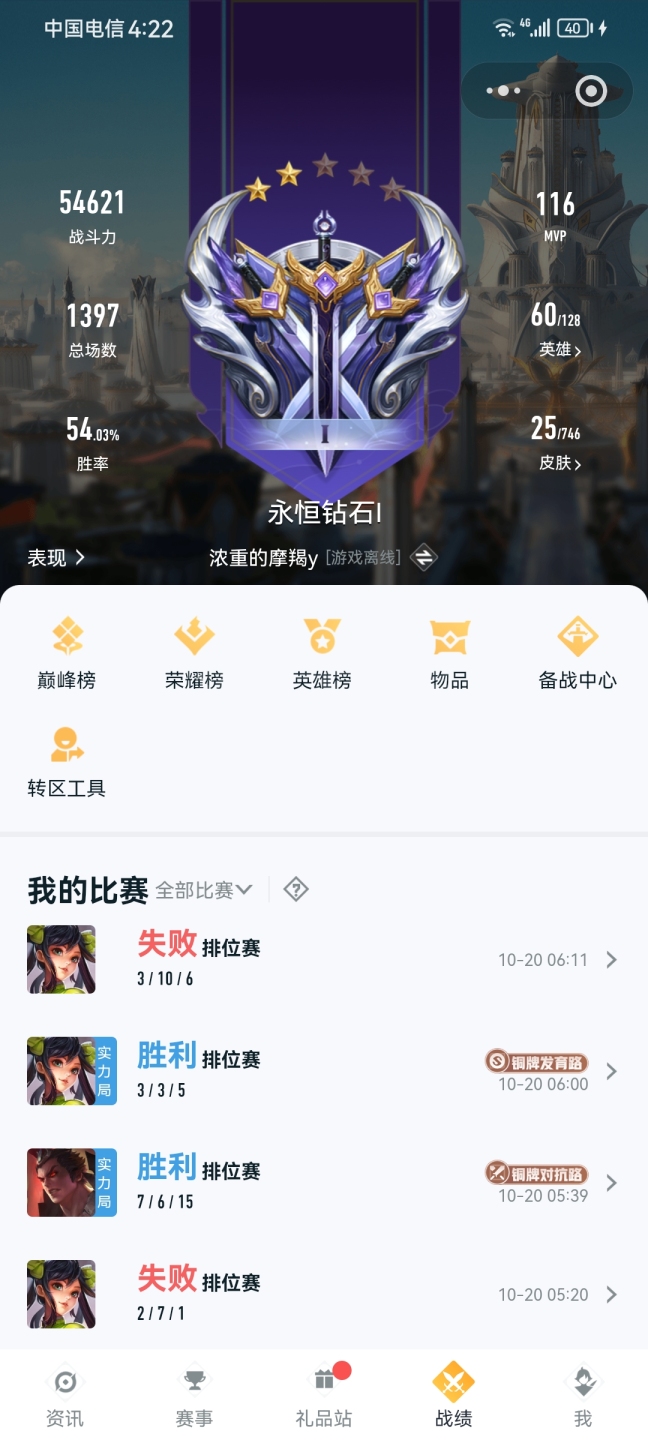This screenshot has width=648, height=1440.
Task: Open the 皮肤 skins list
Action: pos(559,463)
